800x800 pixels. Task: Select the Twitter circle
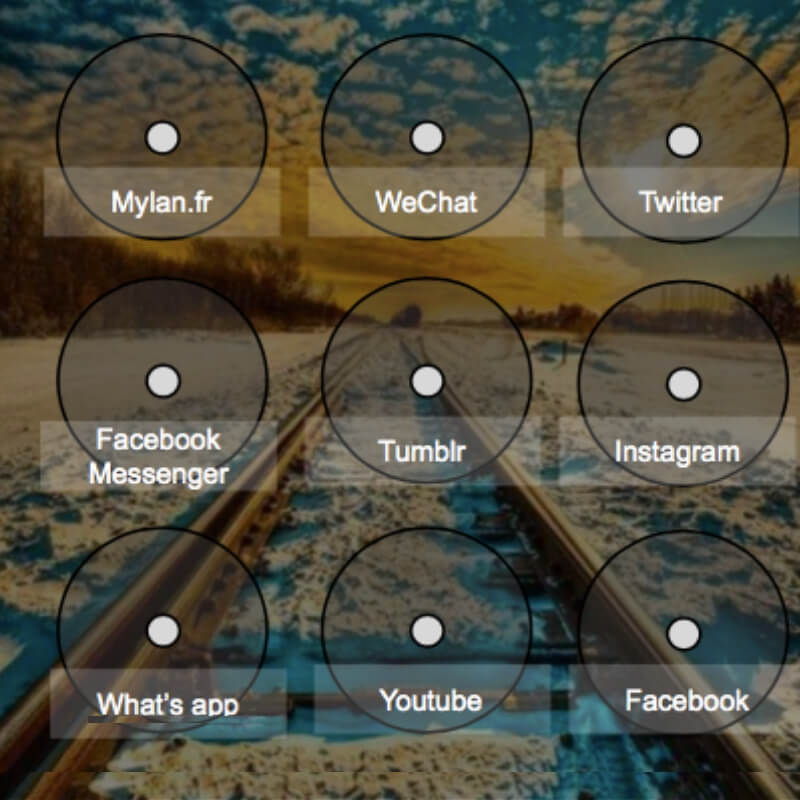tap(683, 139)
